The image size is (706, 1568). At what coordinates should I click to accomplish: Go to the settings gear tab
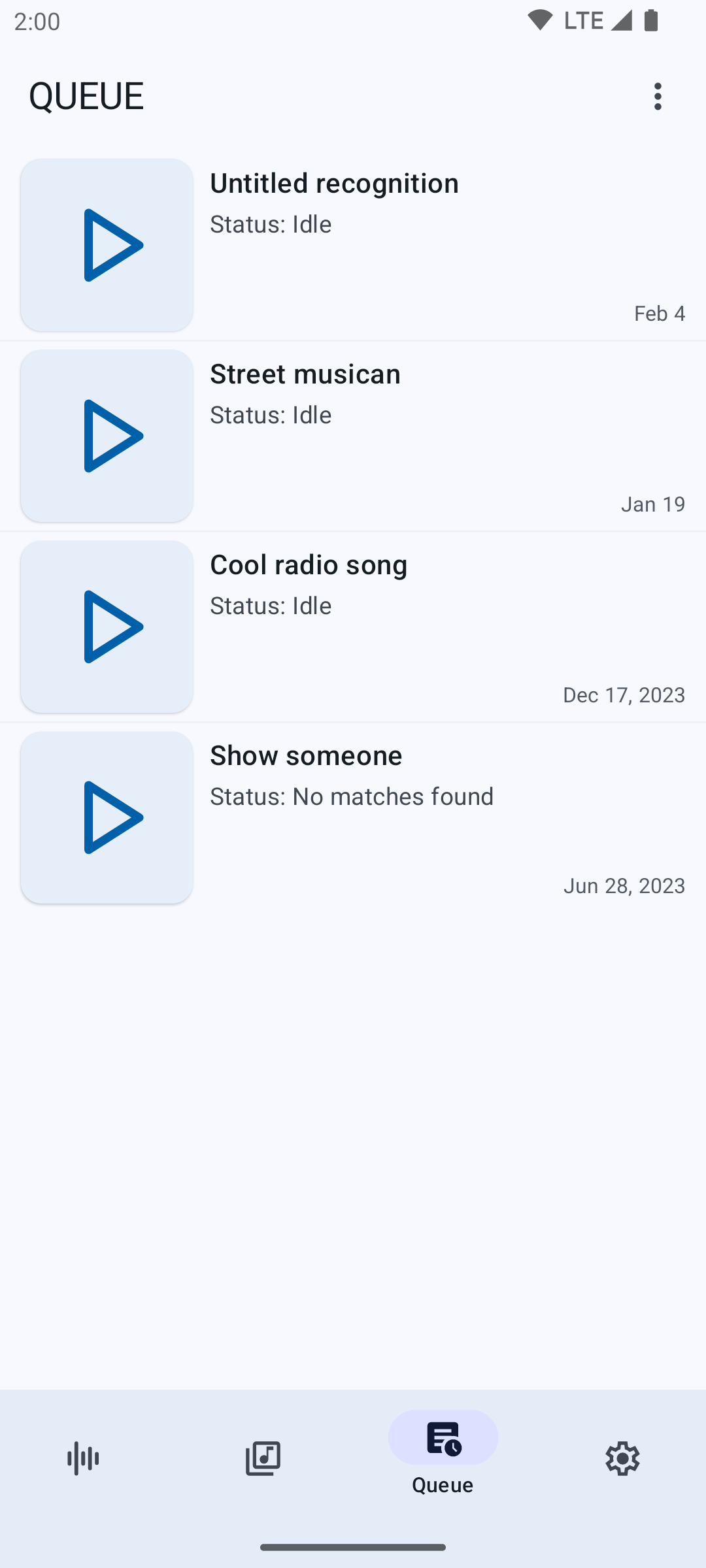coord(622,1458)
